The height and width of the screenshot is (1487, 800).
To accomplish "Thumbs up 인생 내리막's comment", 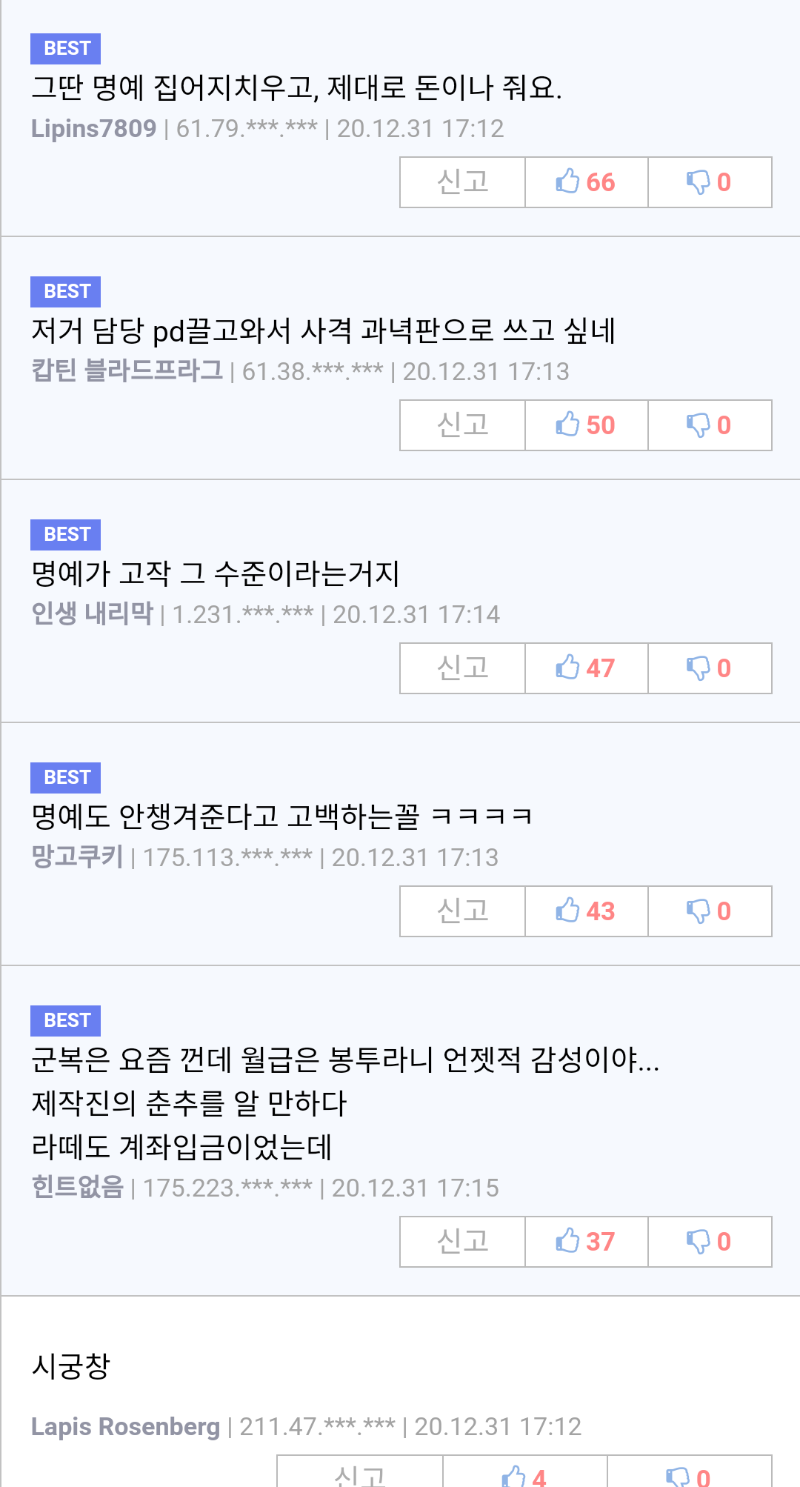I will (586, 668).
